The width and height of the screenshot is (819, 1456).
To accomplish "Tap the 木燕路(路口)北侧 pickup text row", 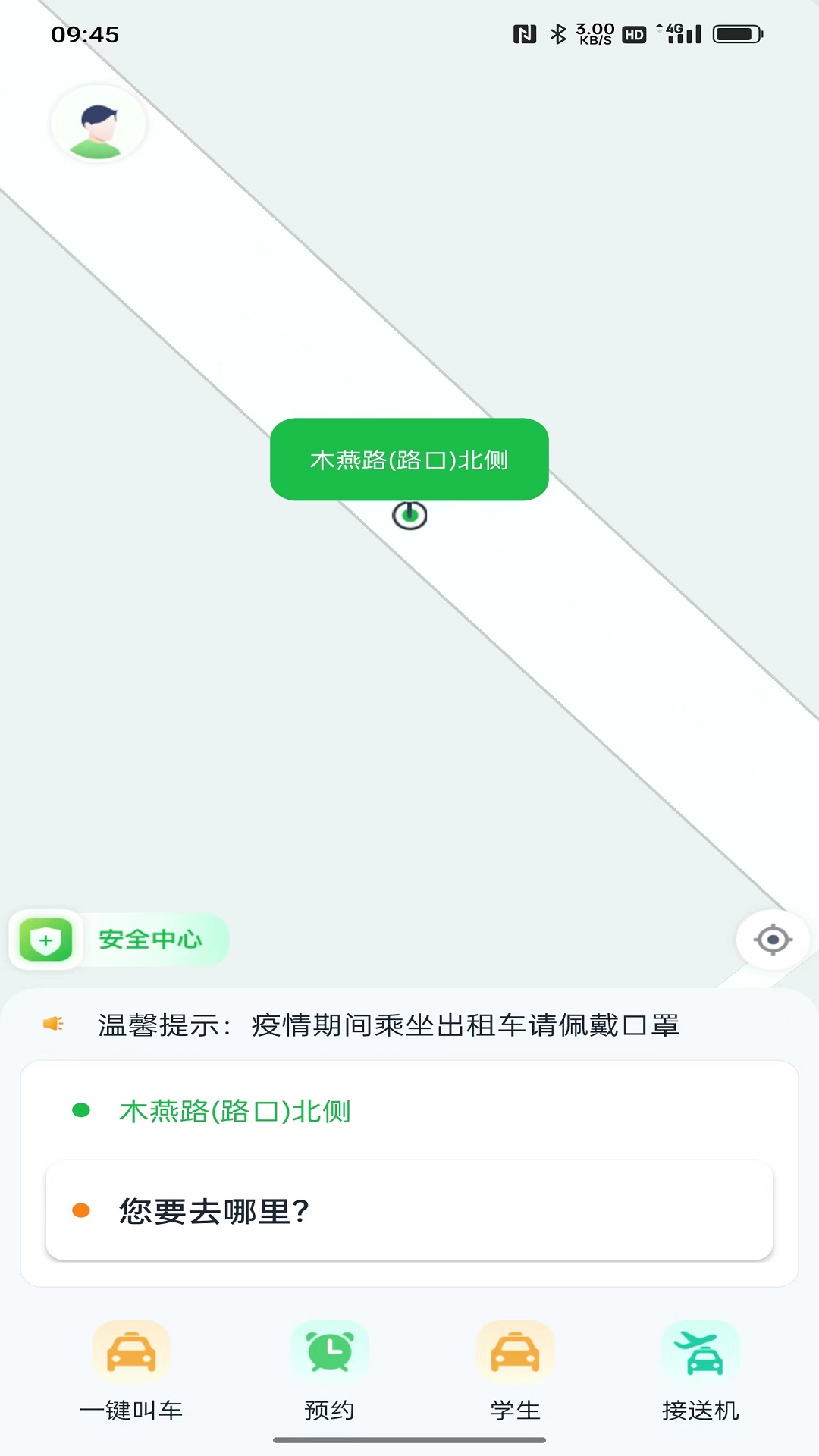I will pos(235,1112).
